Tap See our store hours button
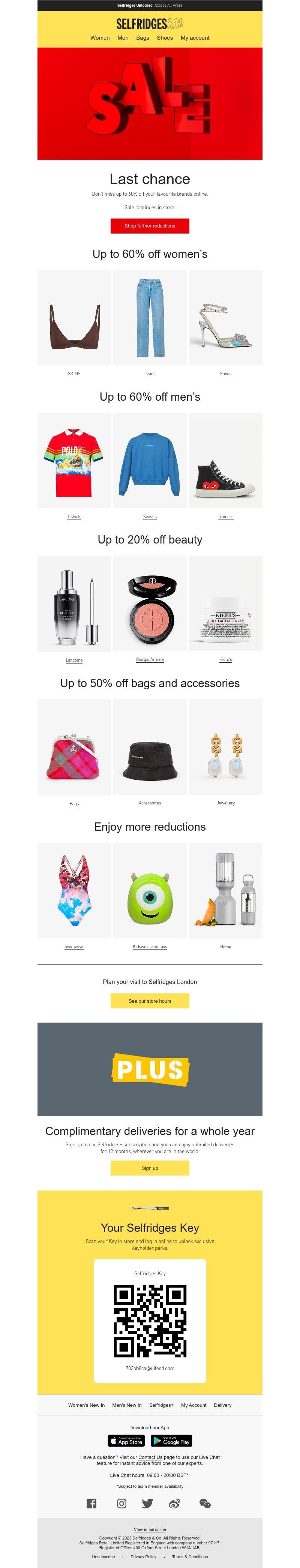300x1568 pixels. tap(150, 1001)
